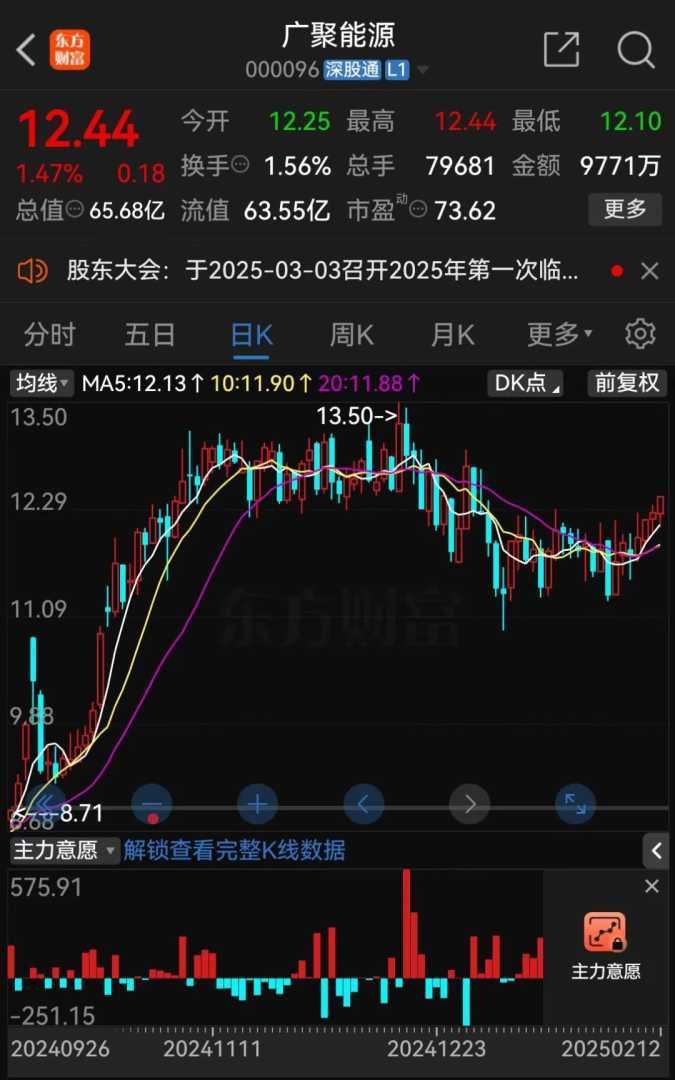
Task: Open the 均线 indicator dropdown
Action: coord(41,383)
